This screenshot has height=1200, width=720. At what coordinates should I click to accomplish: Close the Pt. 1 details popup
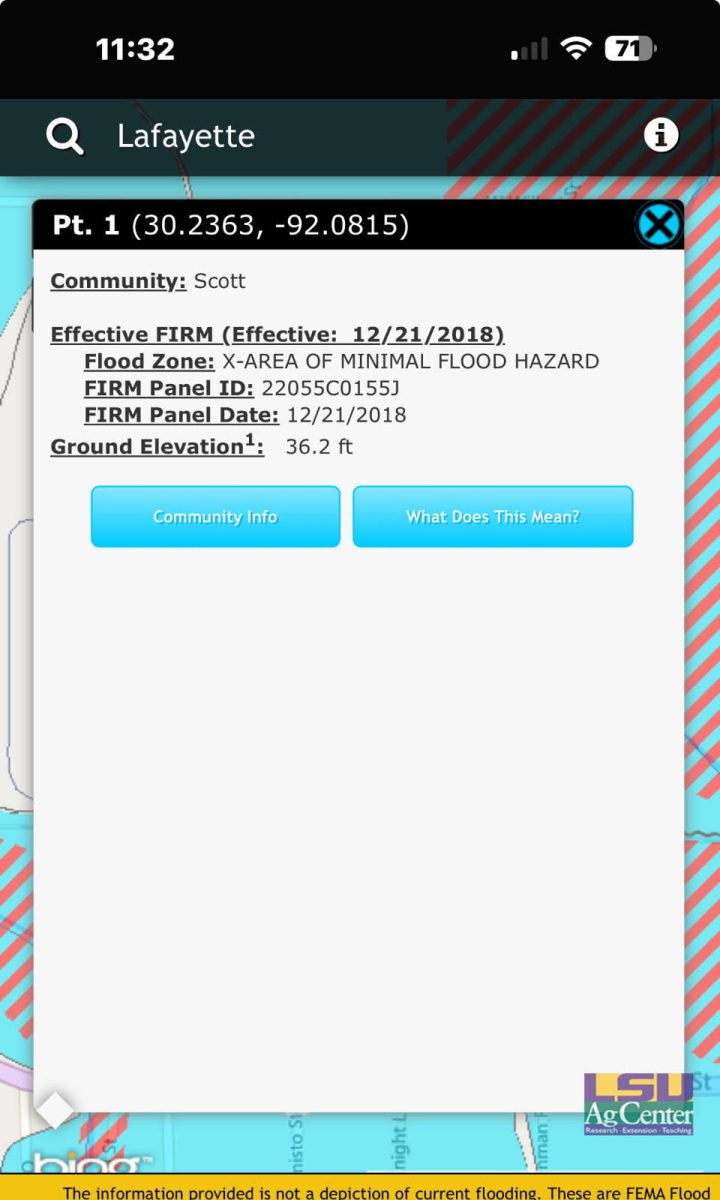658,225
